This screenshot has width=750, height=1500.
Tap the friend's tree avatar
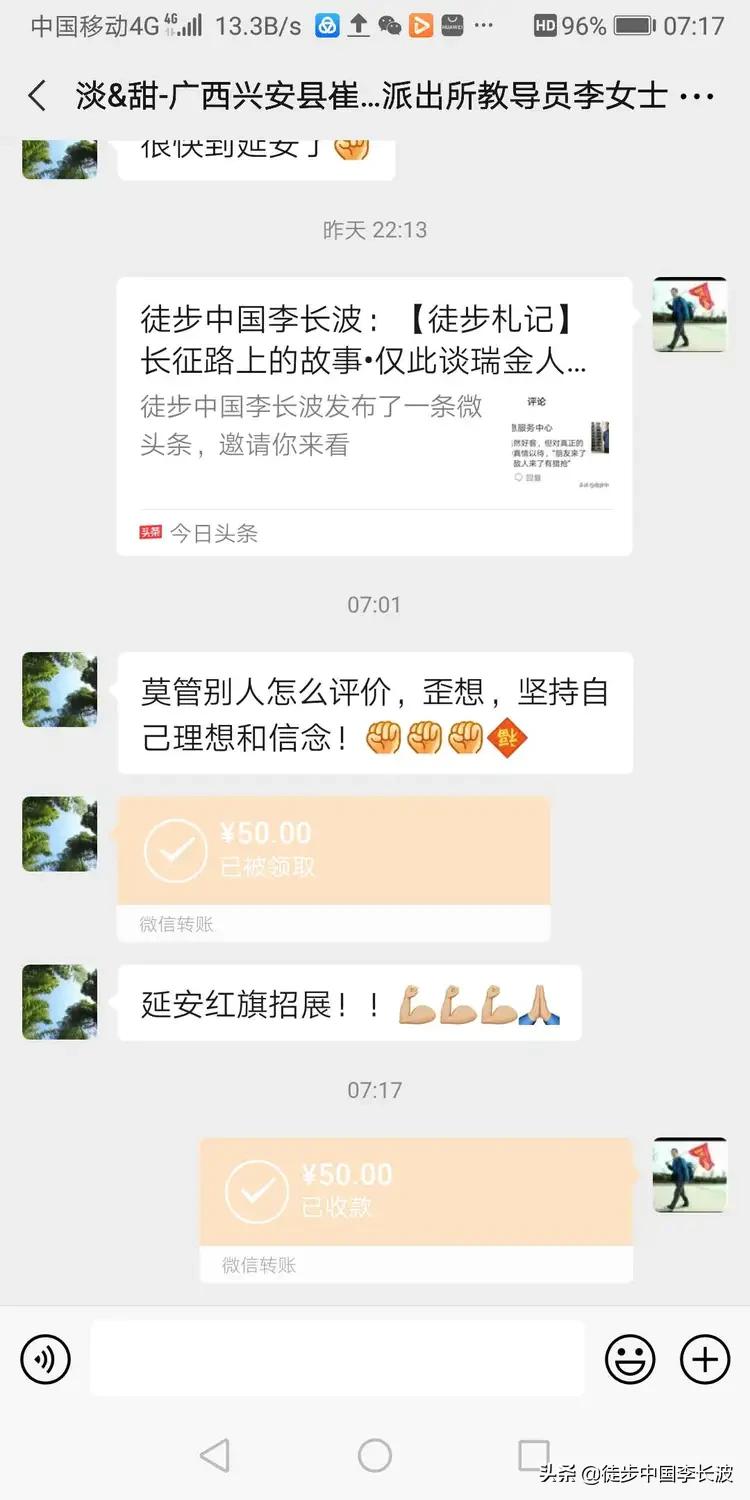[x=59, y=689]
